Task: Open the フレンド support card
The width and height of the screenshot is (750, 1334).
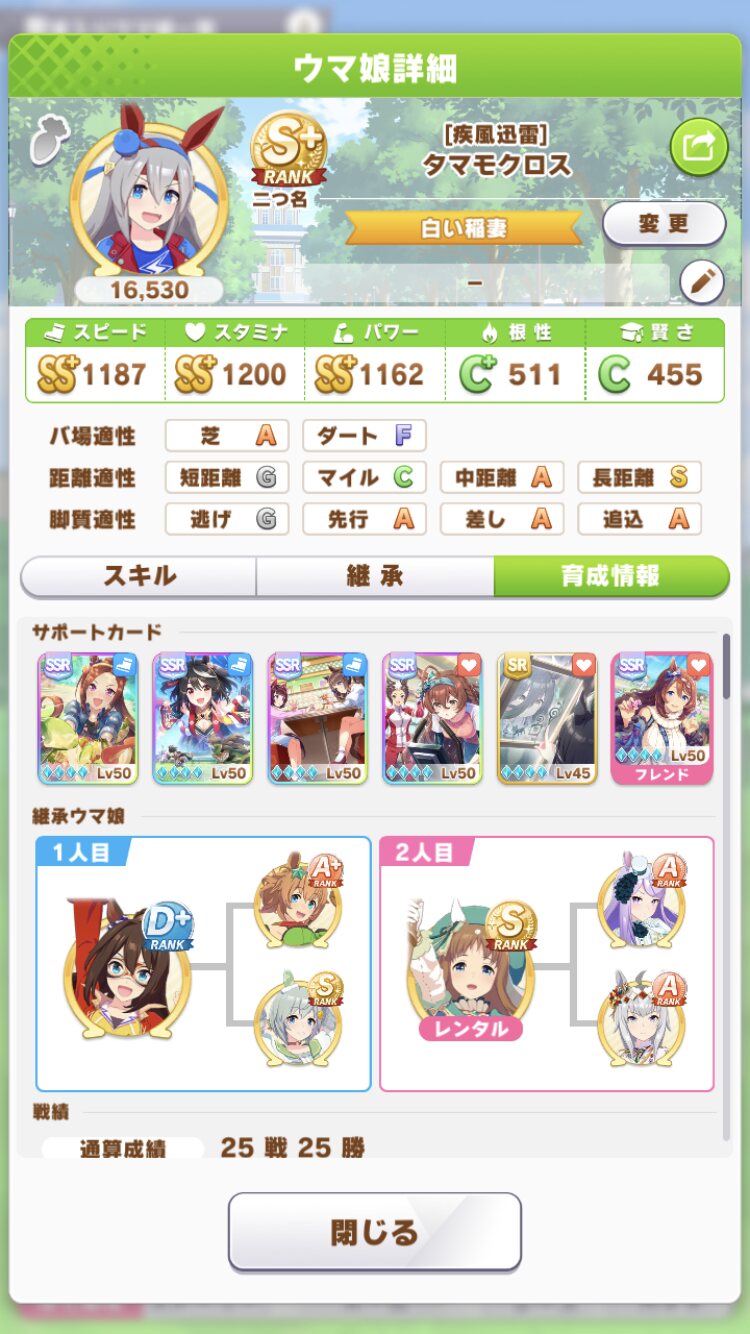Action: coord(661,718)
